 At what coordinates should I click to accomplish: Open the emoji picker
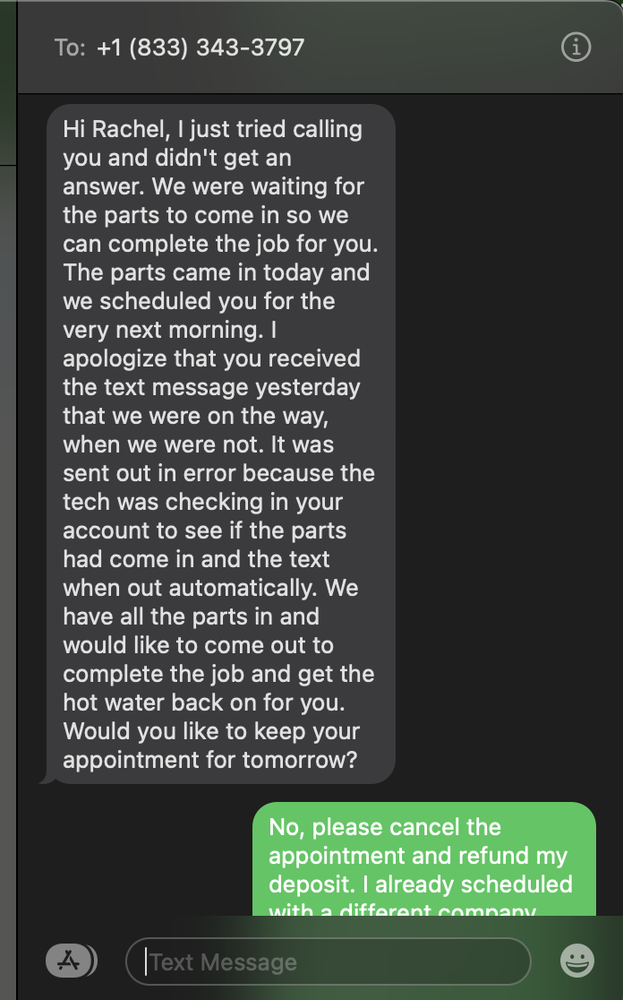[577, 962]
